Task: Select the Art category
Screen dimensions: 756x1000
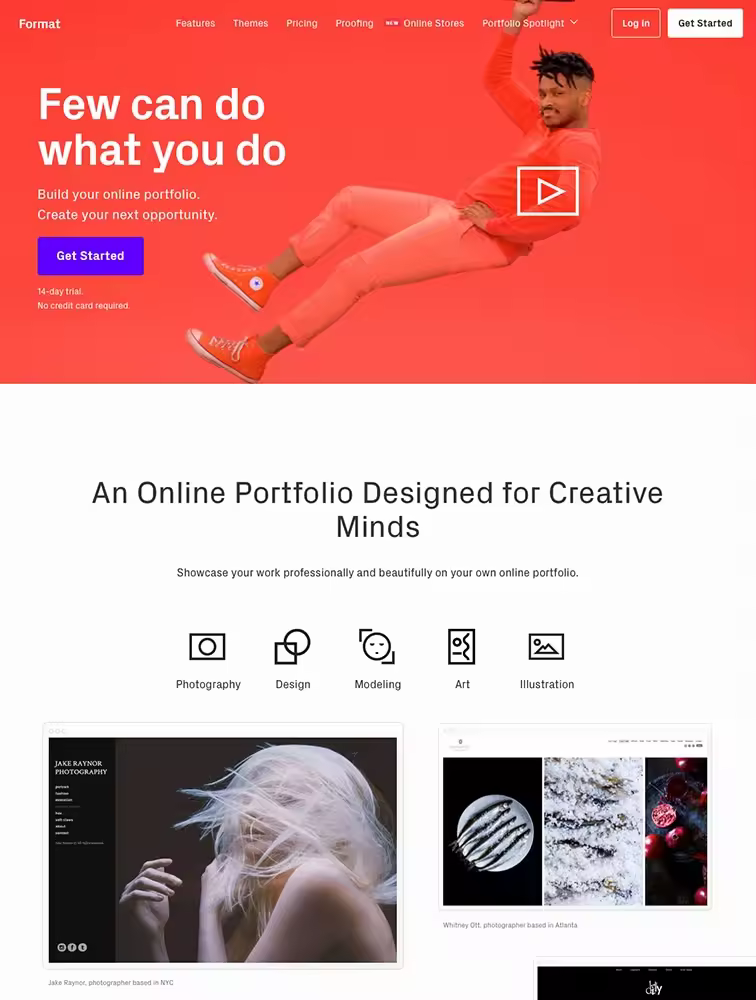Action: coord(462,660)
